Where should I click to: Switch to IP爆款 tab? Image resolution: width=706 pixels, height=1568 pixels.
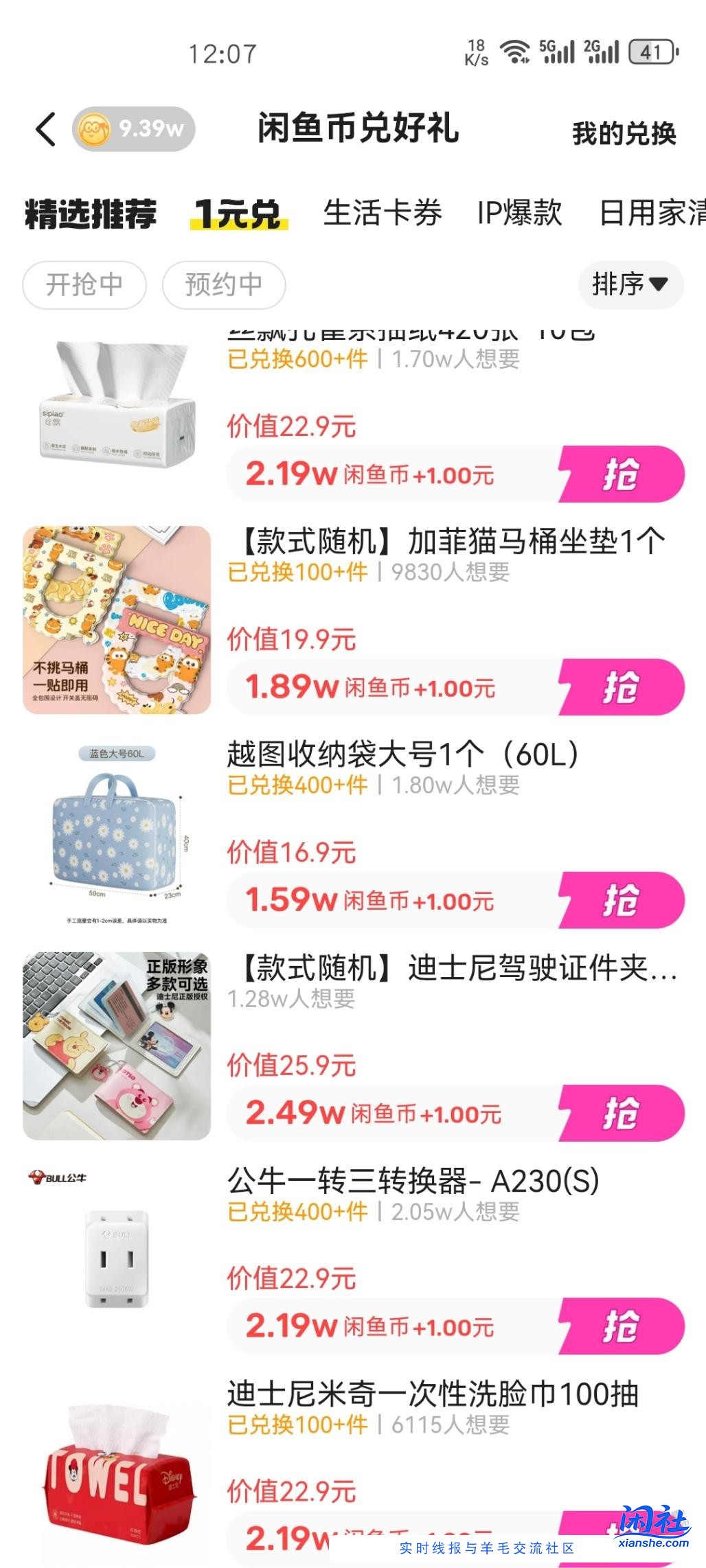pos(519,214)
